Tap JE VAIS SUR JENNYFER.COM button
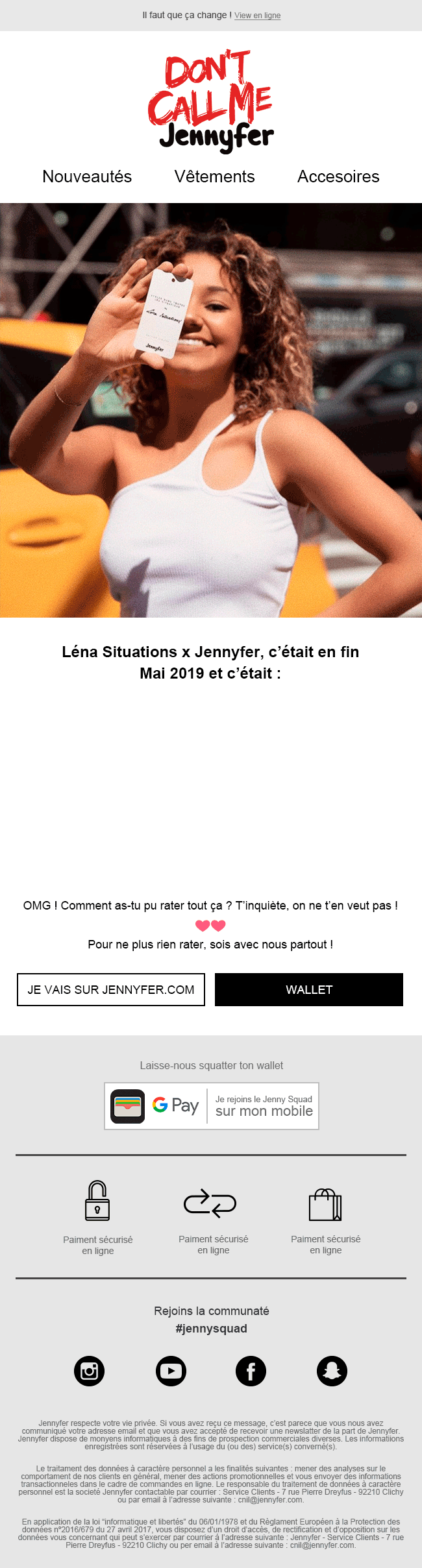422x1568 pixels. tap(111, 989)
